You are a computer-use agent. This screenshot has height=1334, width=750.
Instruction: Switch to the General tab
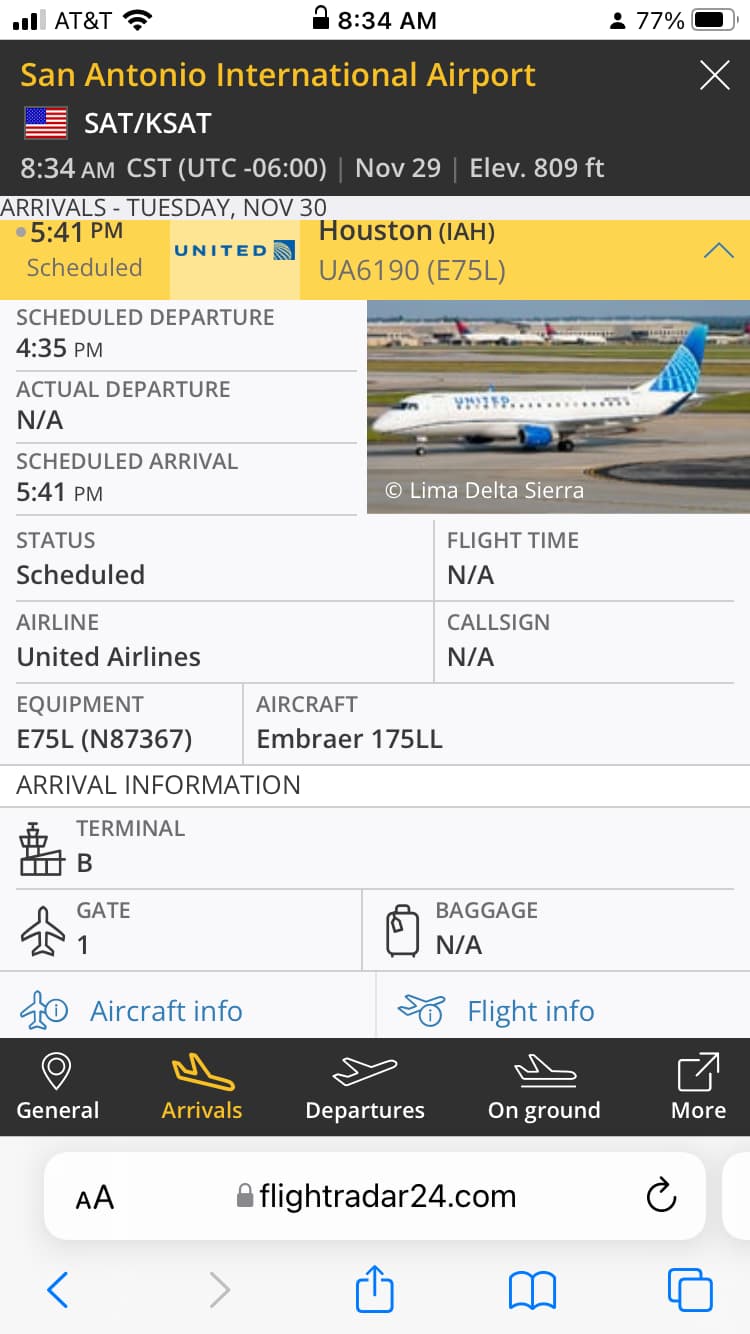click(x=57, y=1087)
